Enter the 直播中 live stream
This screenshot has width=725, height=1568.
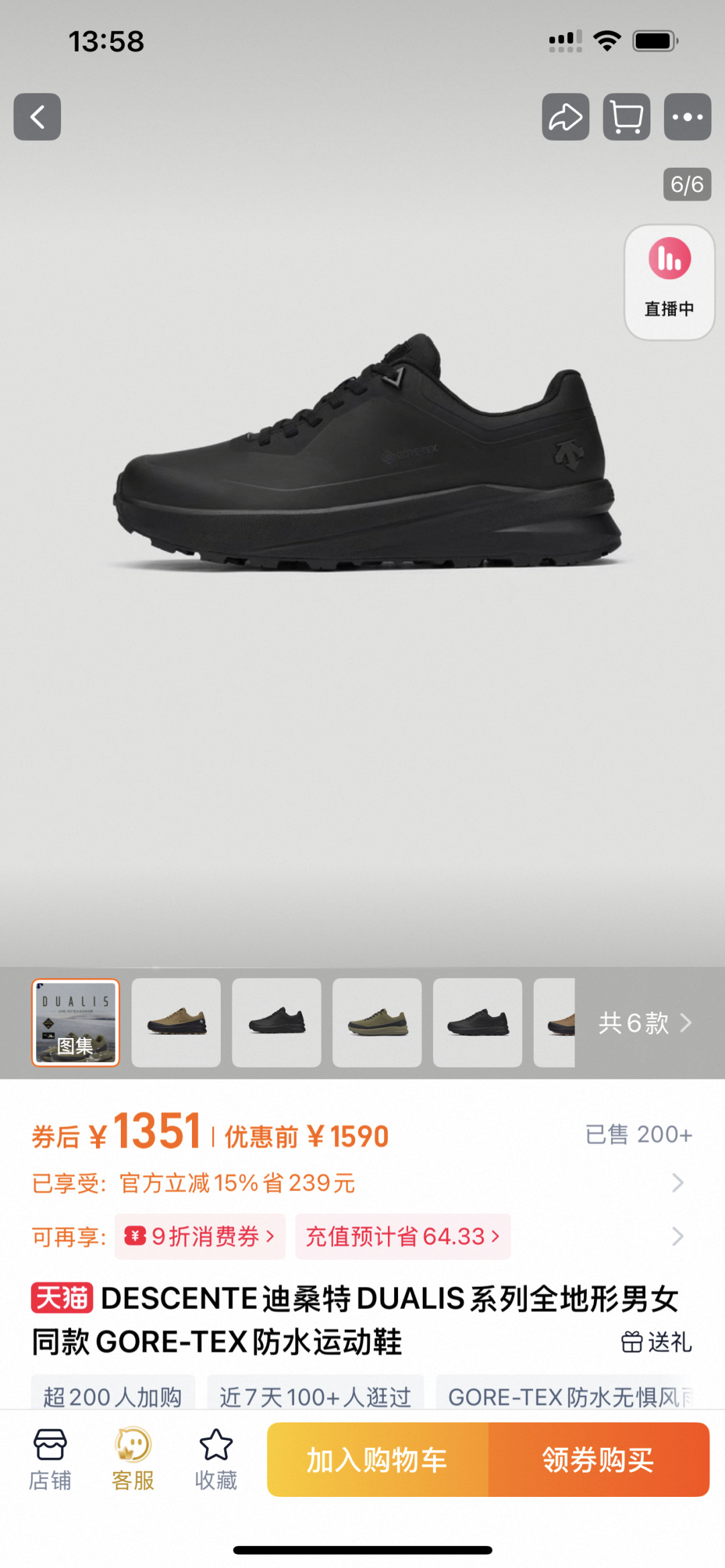click(668, 280)
